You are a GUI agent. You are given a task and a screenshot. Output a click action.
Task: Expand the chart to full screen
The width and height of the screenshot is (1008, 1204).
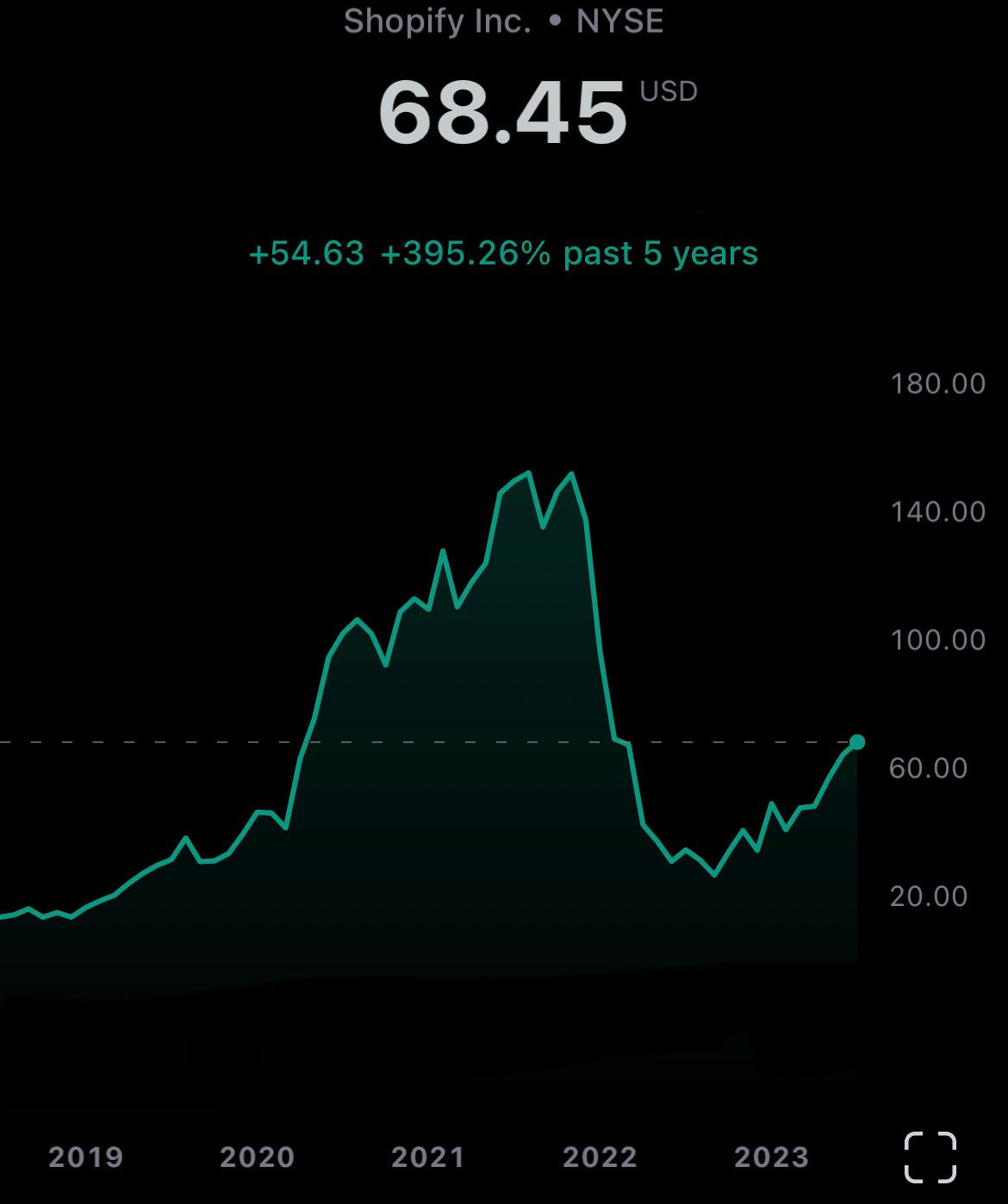click(930, 1157)
